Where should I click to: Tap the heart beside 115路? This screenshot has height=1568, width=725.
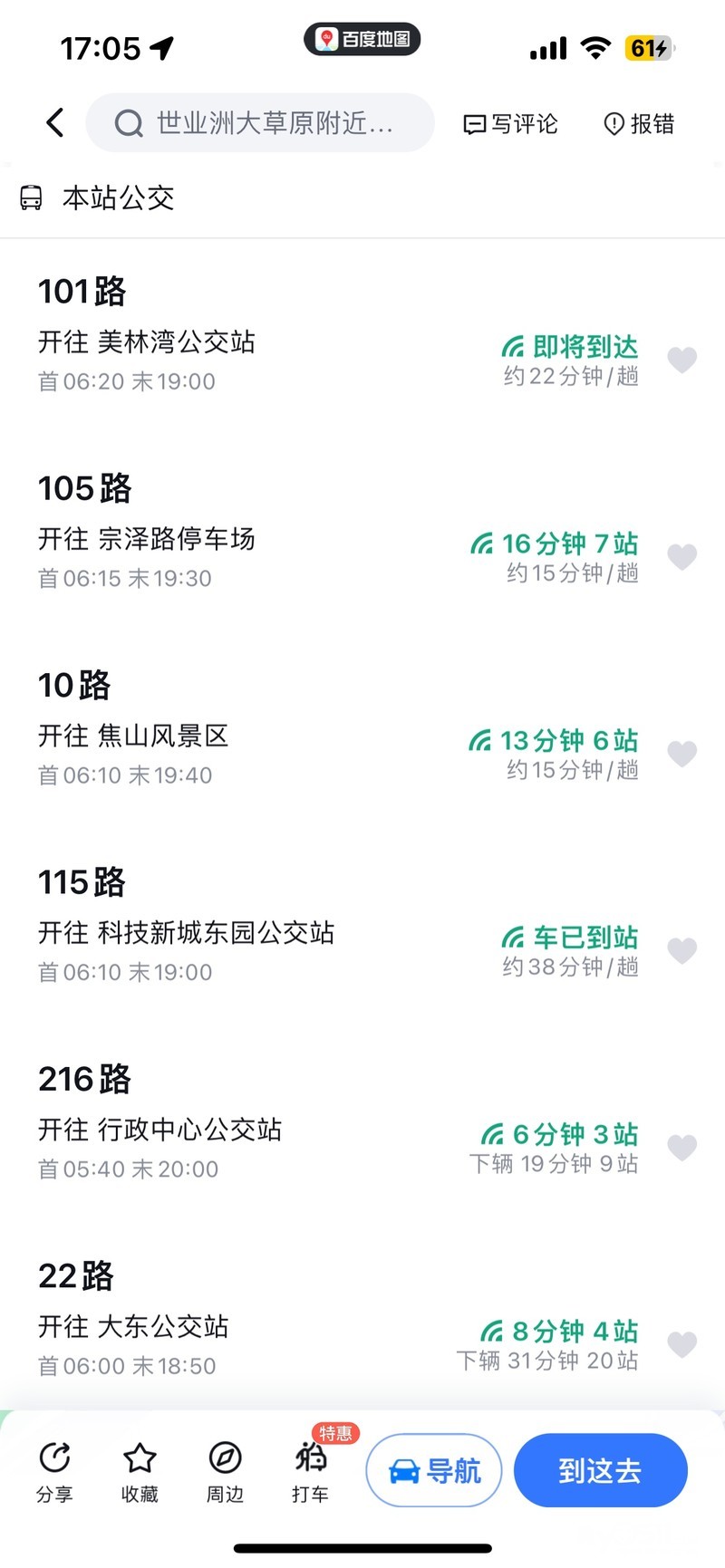(x=681, y=950)
